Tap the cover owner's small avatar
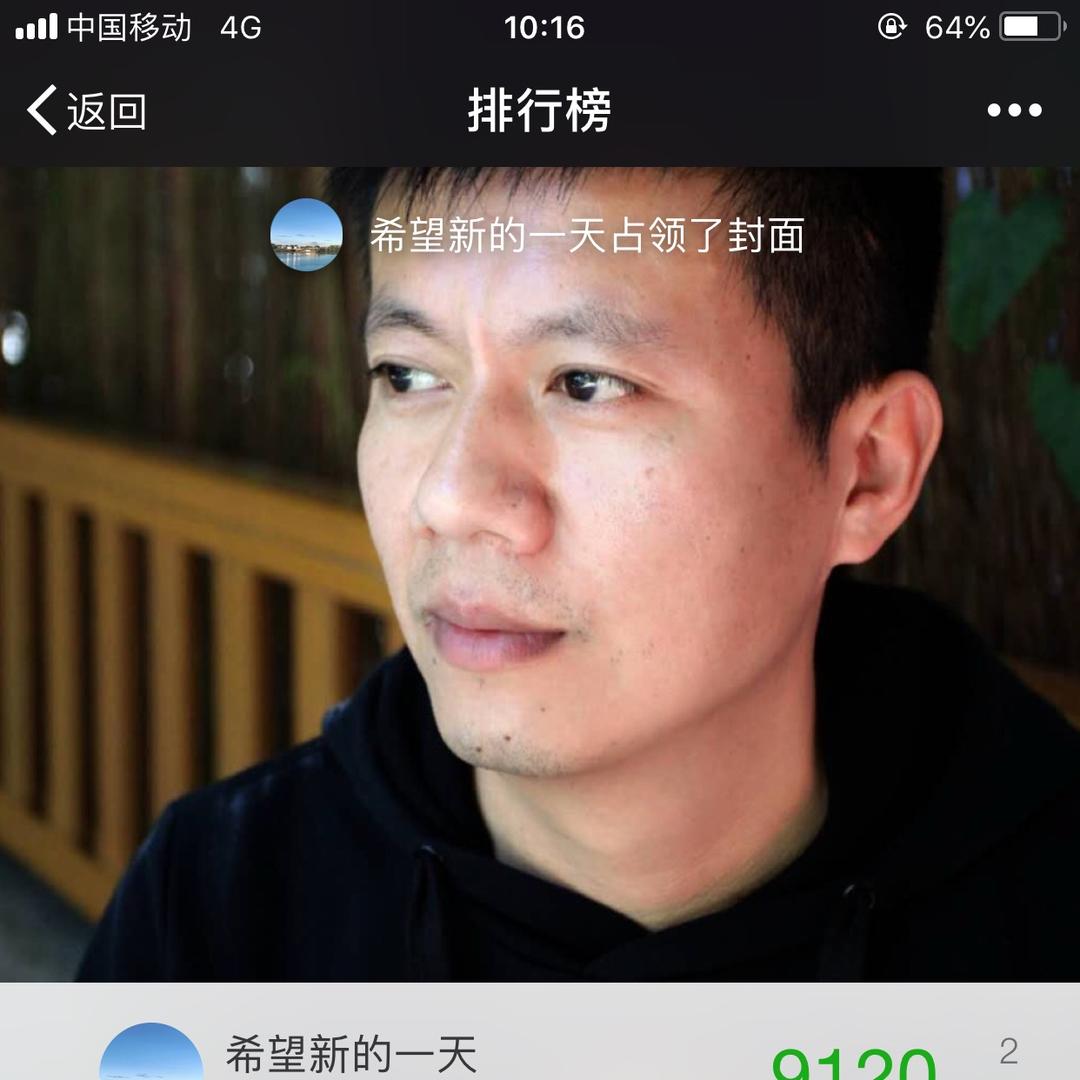This screenshot has width=1080, height=1080. click(x=306, y=235)
